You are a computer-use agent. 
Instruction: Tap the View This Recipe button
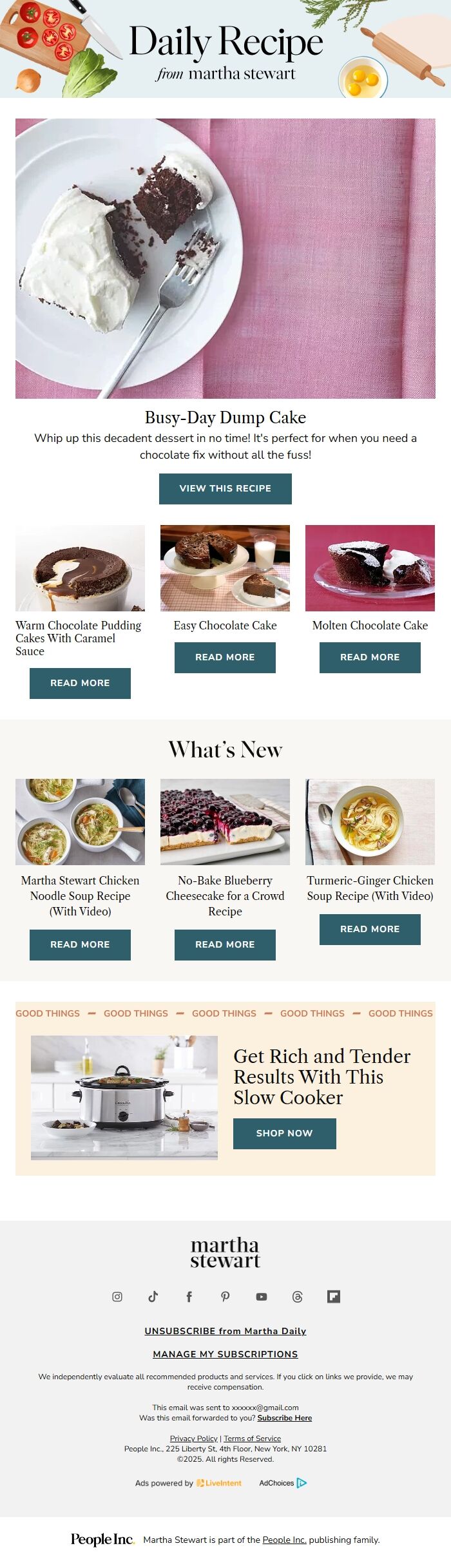(x=225, y=488)
